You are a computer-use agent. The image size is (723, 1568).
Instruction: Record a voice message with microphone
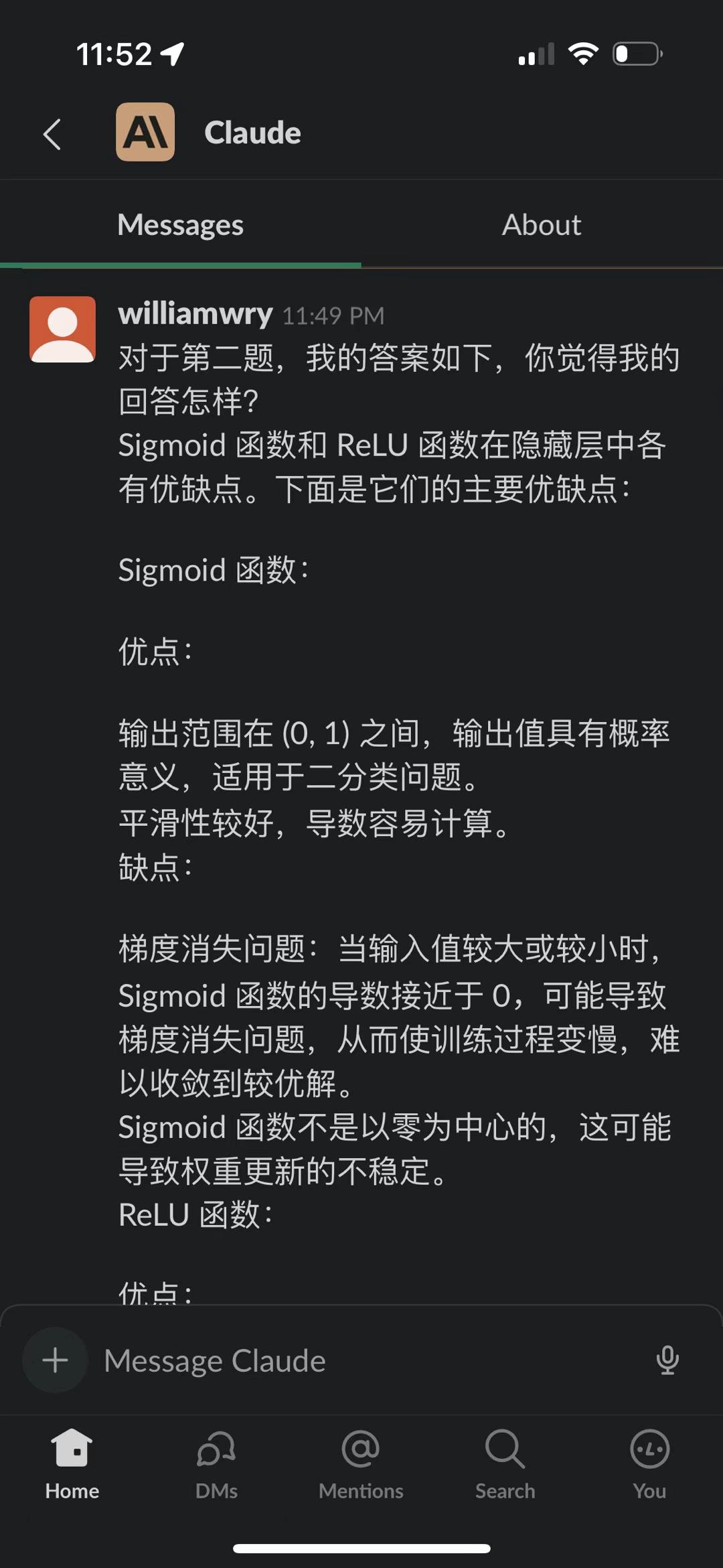(667, 1360)
